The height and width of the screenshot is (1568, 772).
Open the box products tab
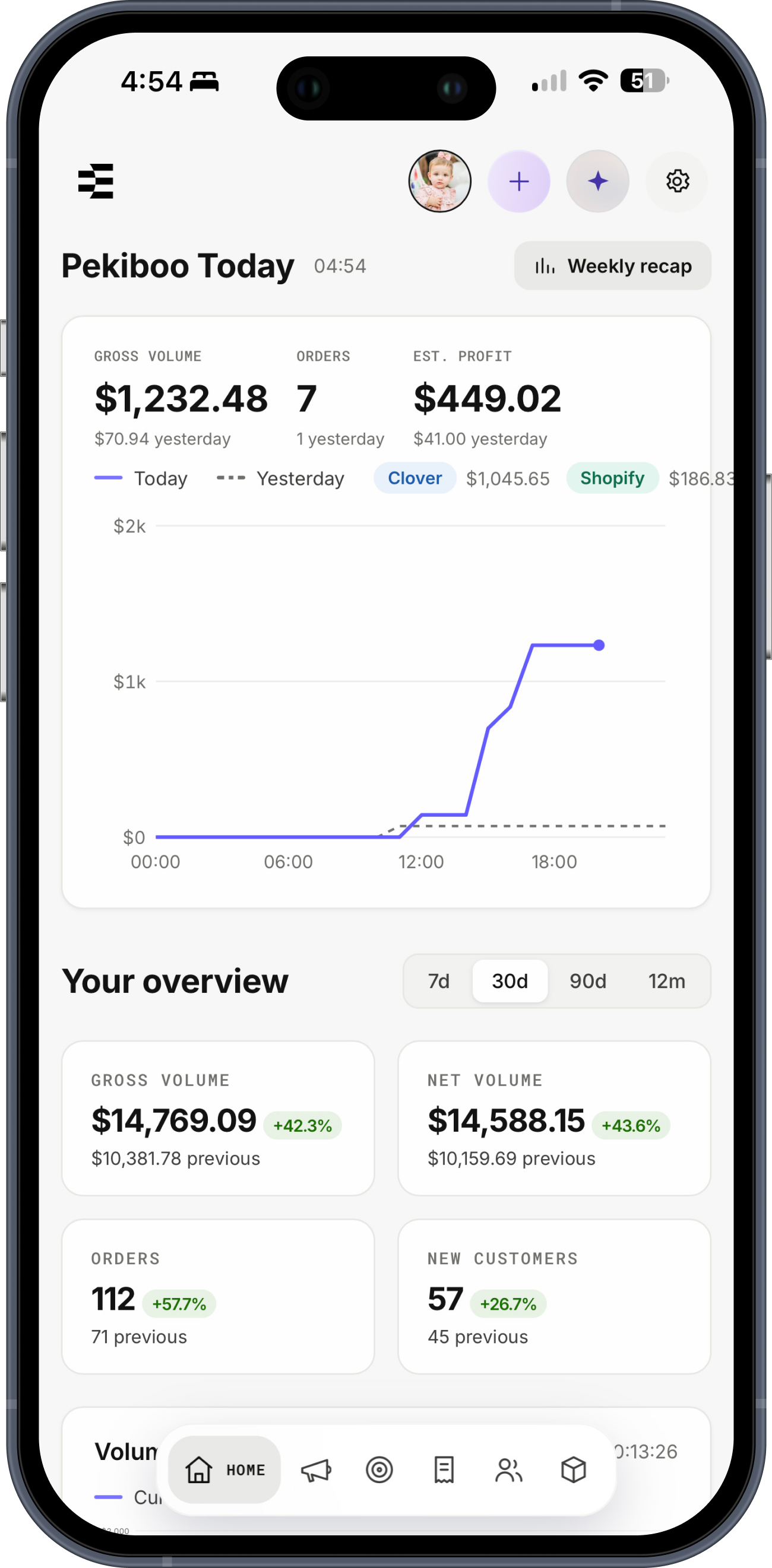(x=573, y=1470)
